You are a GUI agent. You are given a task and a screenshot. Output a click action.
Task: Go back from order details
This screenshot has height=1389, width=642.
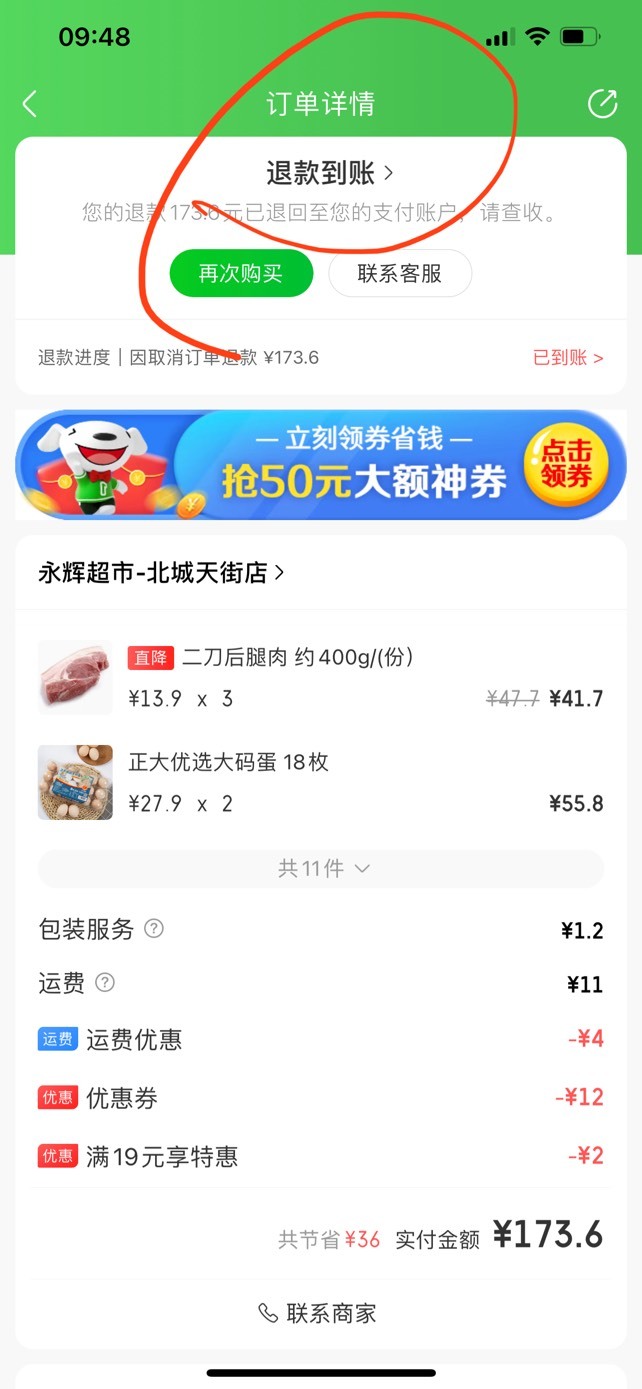30,103
